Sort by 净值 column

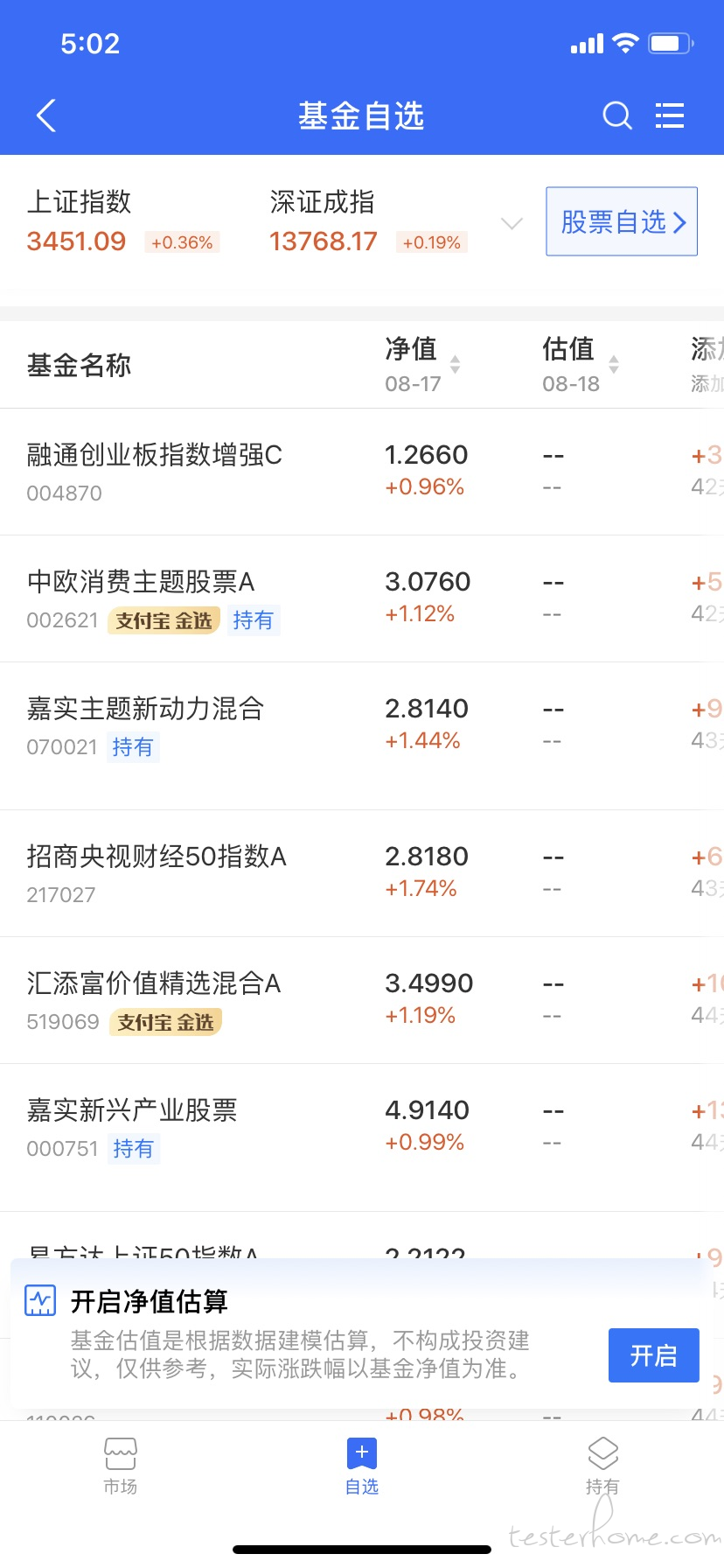click(x=423, y=364)
